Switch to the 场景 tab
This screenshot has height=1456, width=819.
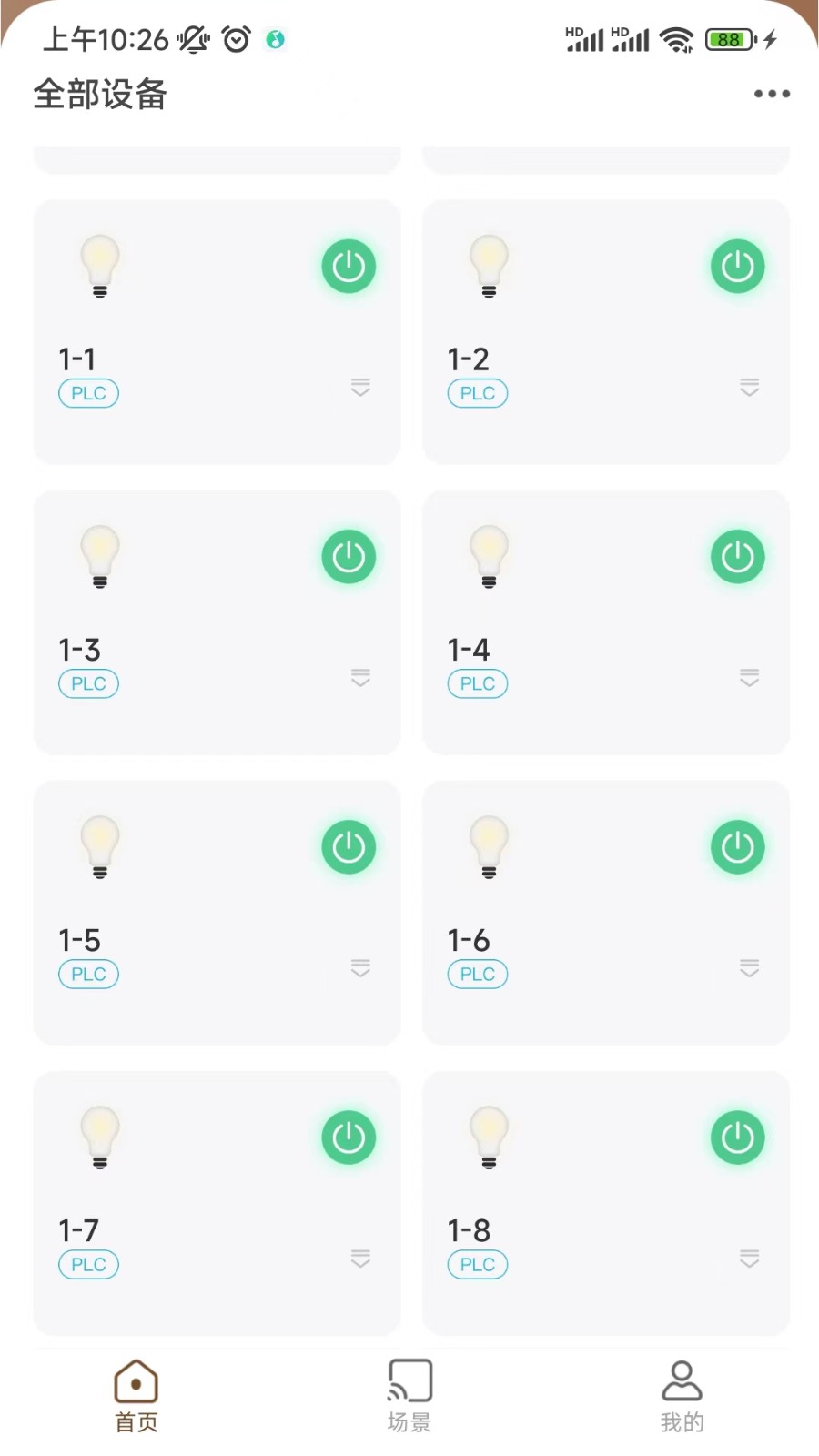tap(409, 1397)
